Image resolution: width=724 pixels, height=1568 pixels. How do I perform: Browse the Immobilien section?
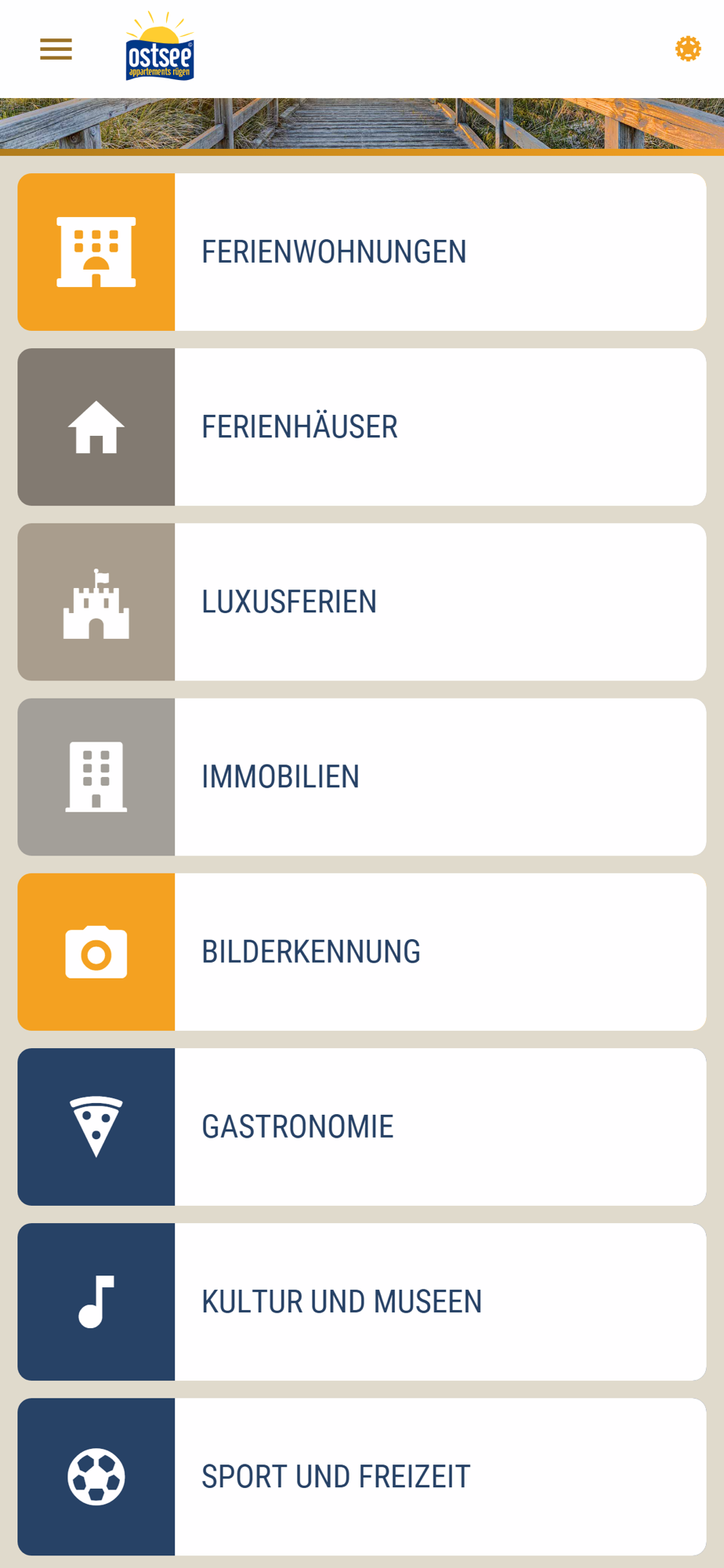pyautogui.click(x=361, y=776)
